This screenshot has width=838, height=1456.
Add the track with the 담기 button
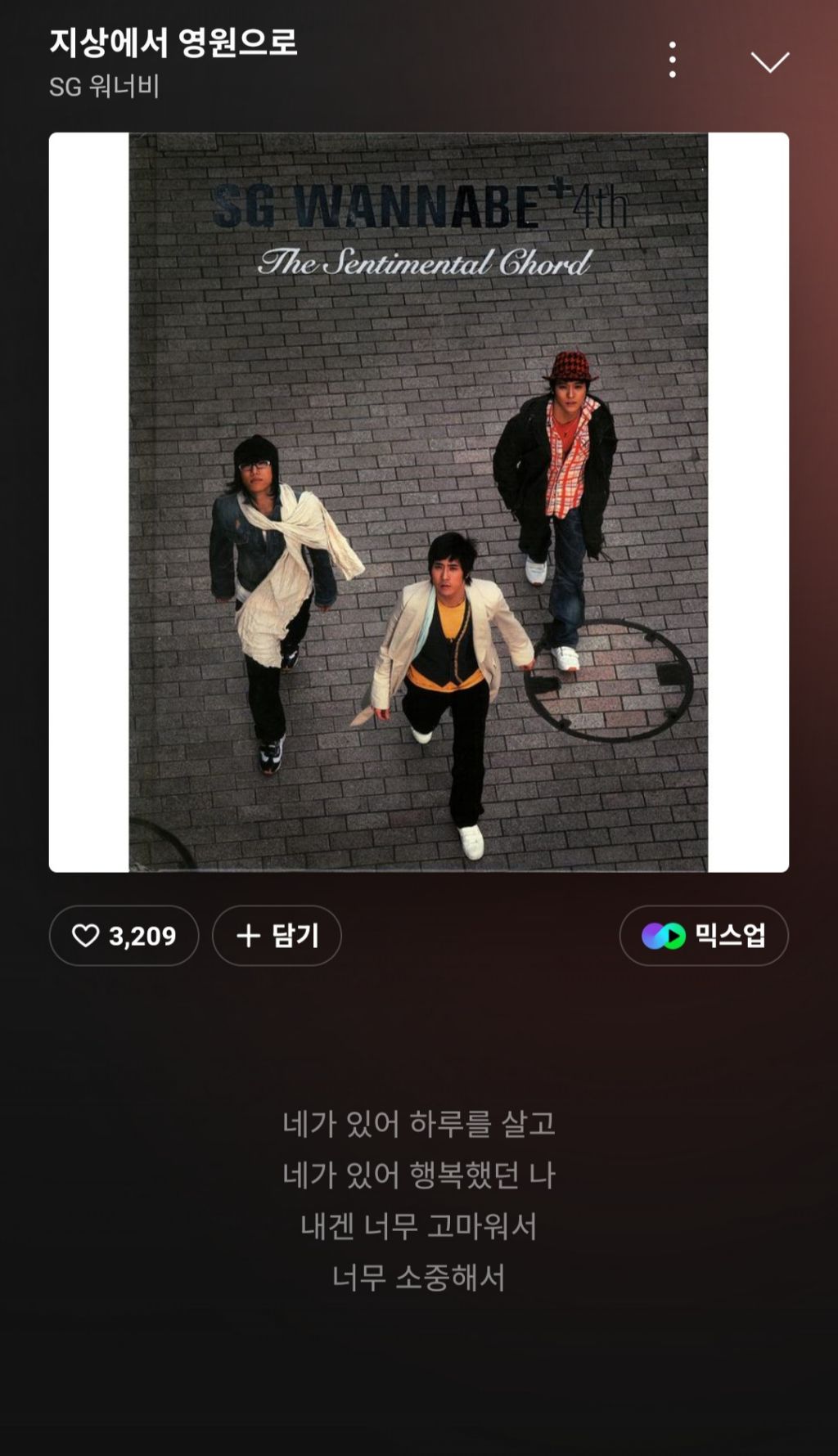tap(277, 935)
